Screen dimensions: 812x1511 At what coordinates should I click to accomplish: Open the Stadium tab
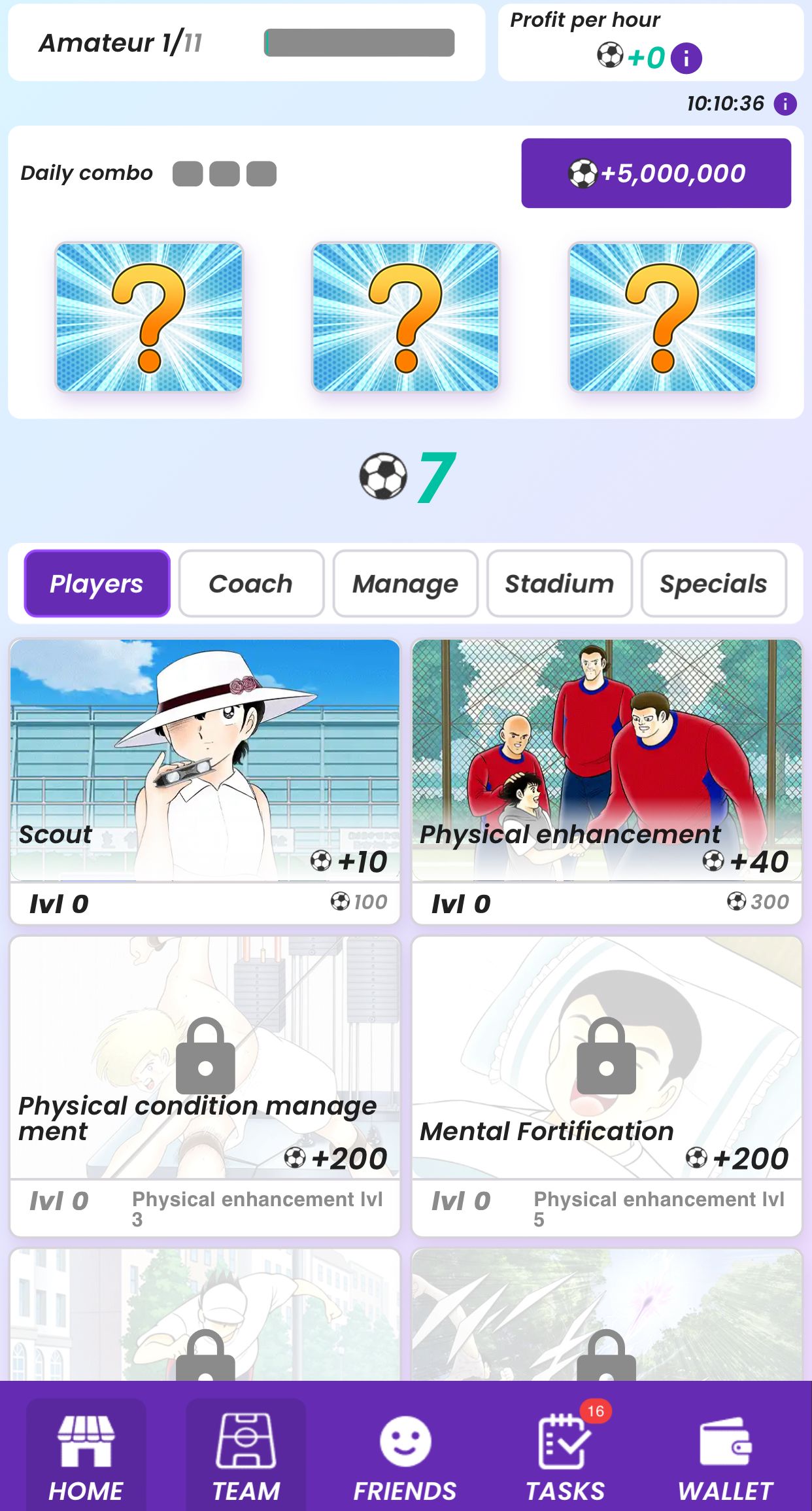coord(559,583)
